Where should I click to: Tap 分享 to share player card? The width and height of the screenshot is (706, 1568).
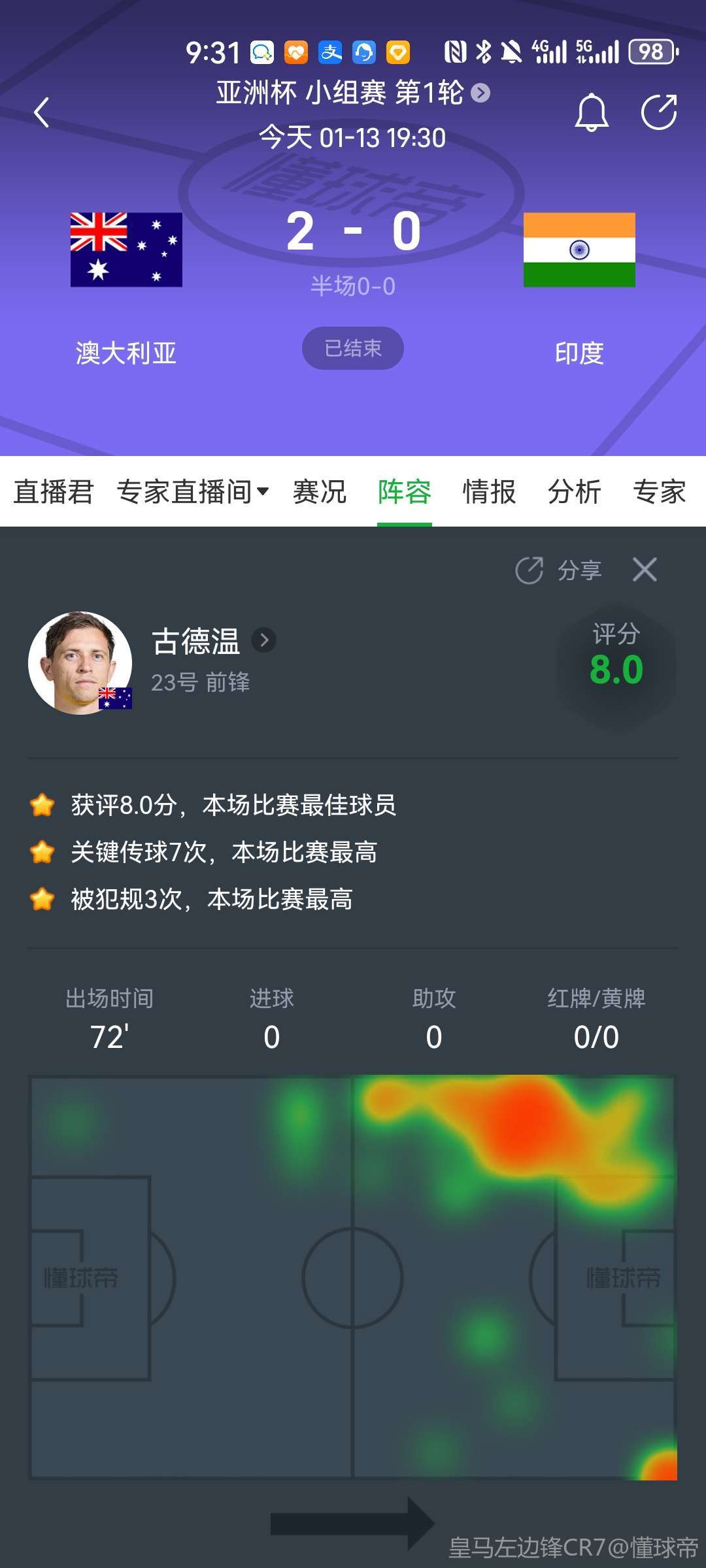click(x=559, y=570)
